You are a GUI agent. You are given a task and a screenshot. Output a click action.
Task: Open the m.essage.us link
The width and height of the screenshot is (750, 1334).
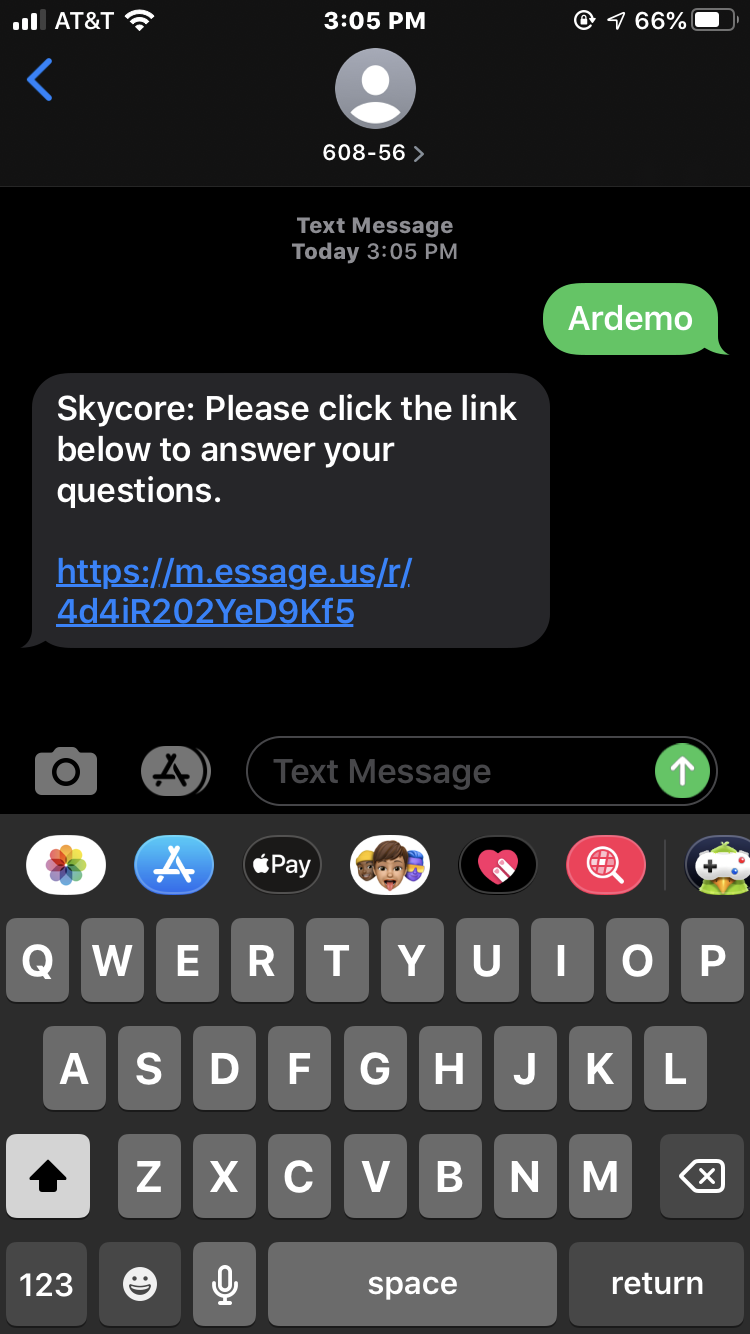[234, 590]
